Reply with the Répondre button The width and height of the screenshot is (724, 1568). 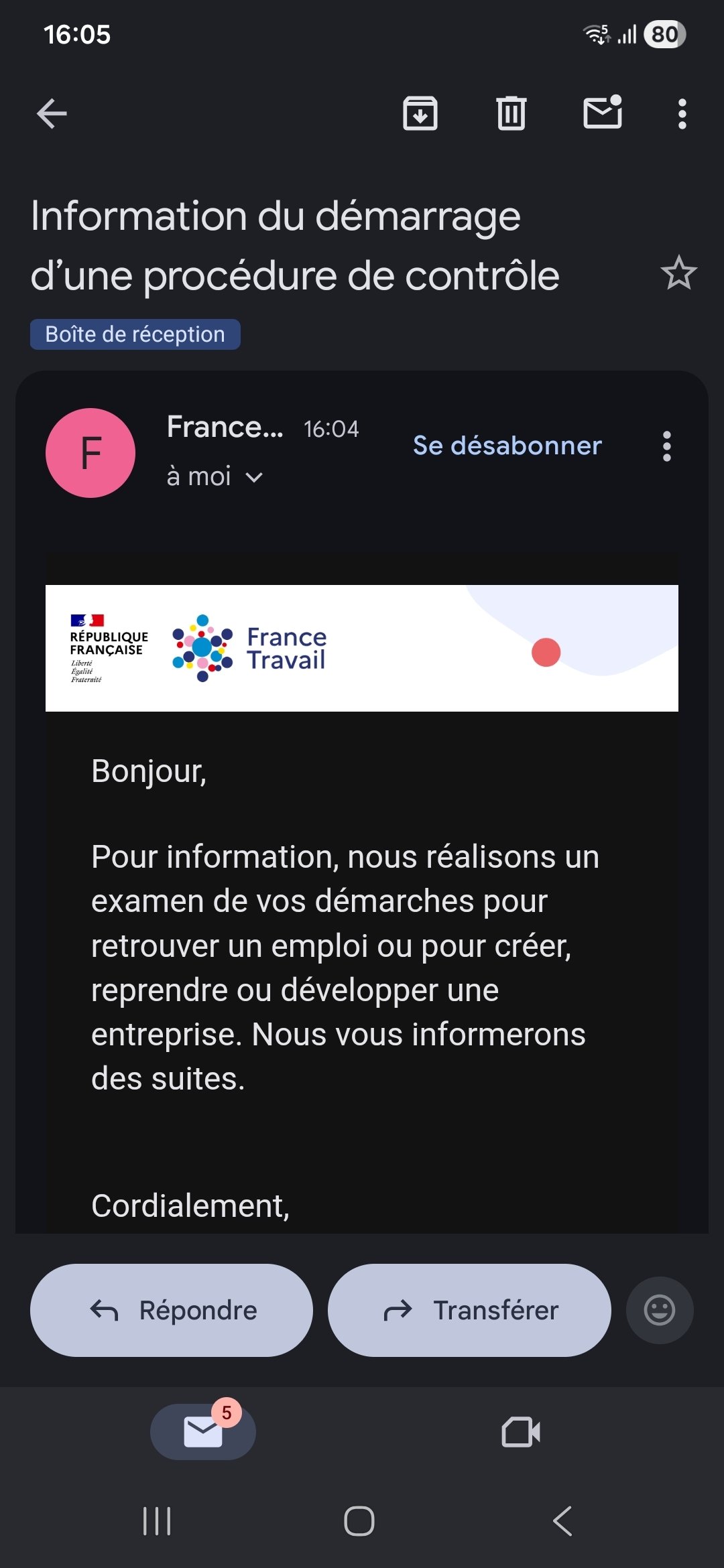172,1310
